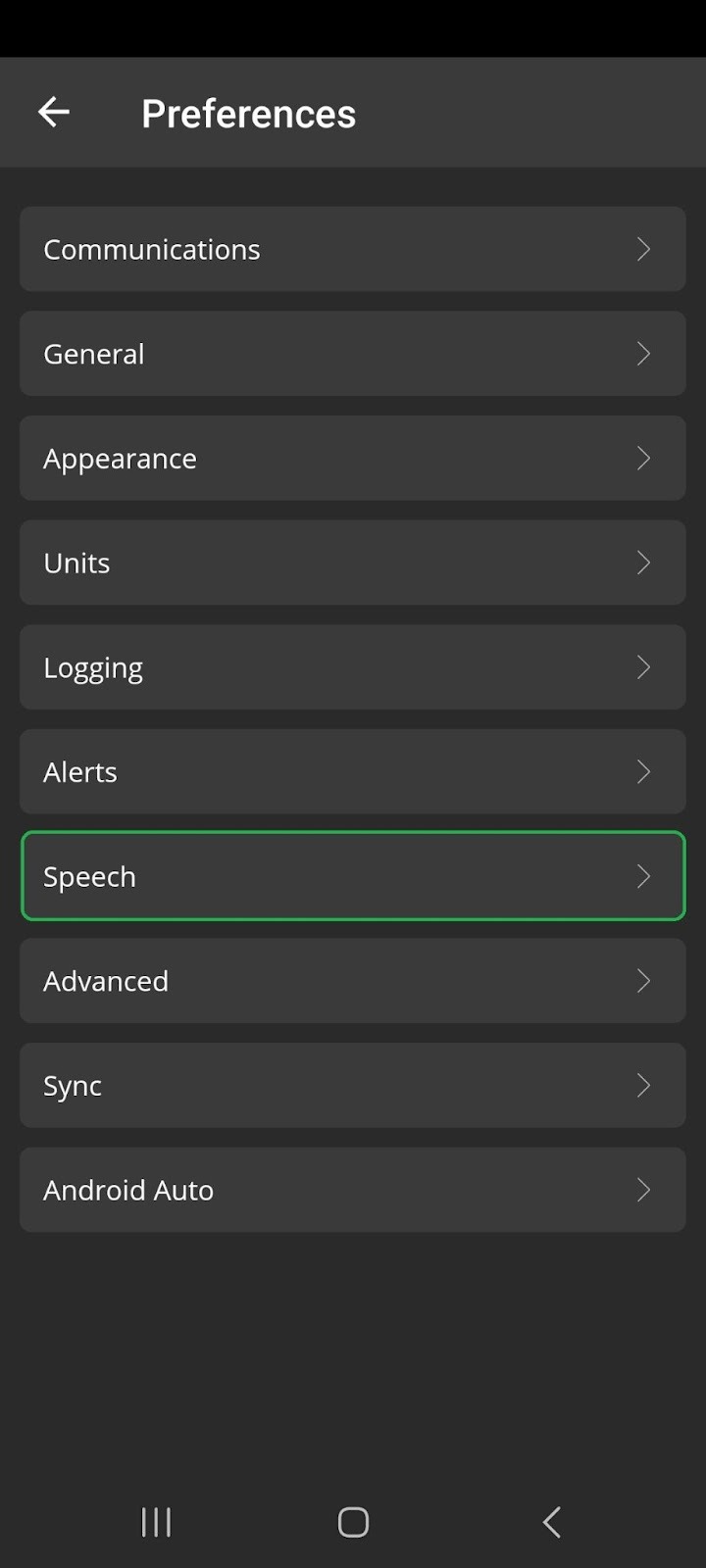The image size is (706, 1568).
Task: Open the Speech preferences
Action: click(x=352, y=876)
